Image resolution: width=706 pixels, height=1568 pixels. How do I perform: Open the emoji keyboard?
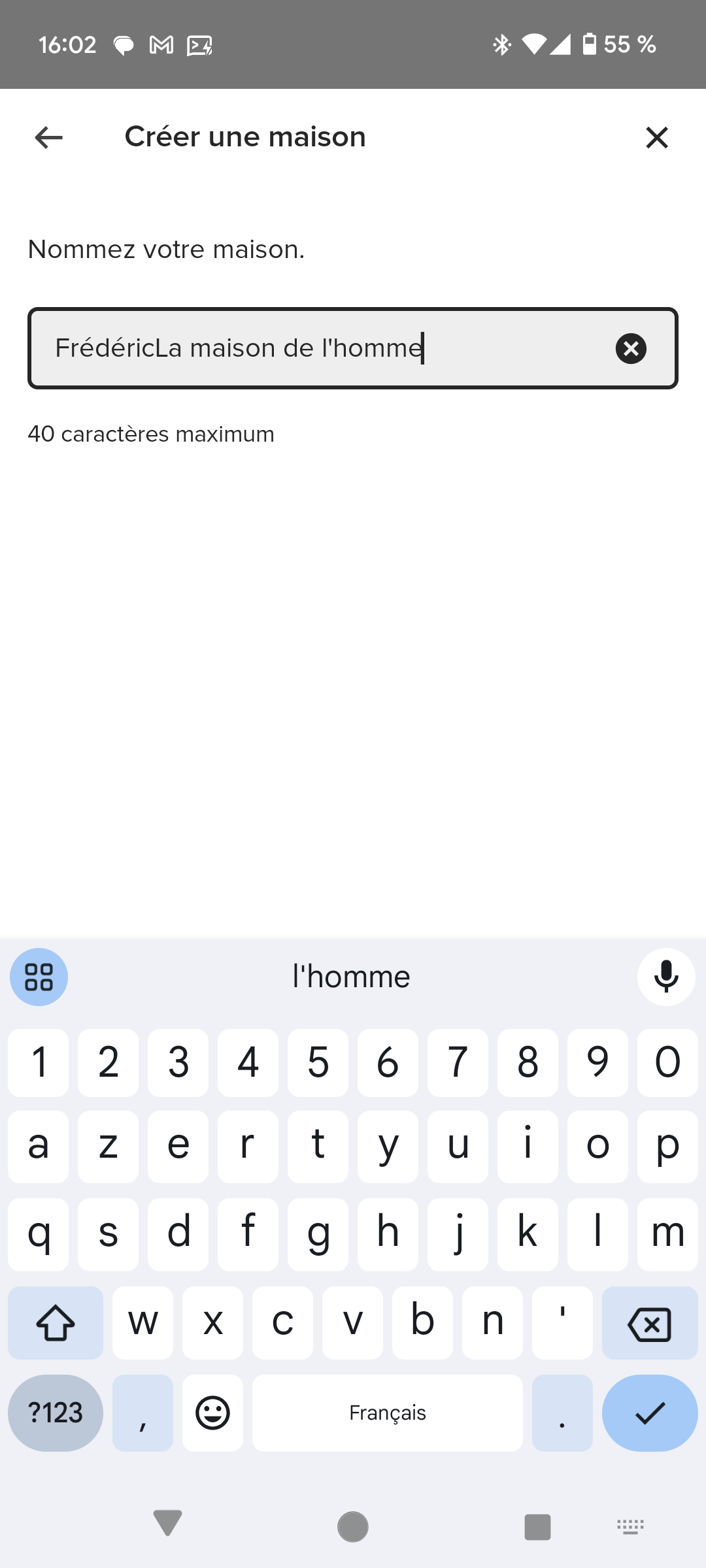click(x=212, y=1413)
